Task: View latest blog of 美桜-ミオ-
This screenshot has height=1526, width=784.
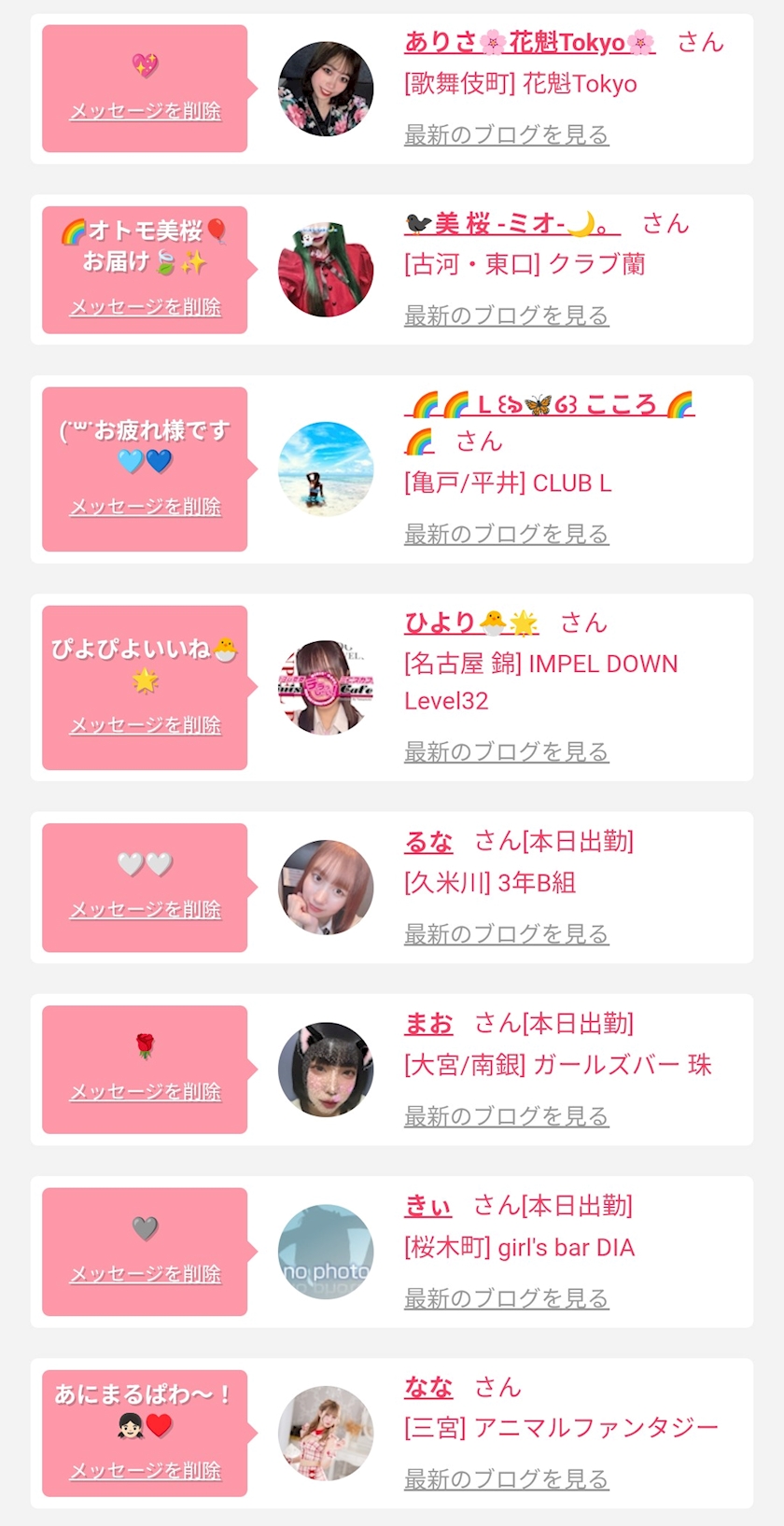Action: tap(506, 315)
